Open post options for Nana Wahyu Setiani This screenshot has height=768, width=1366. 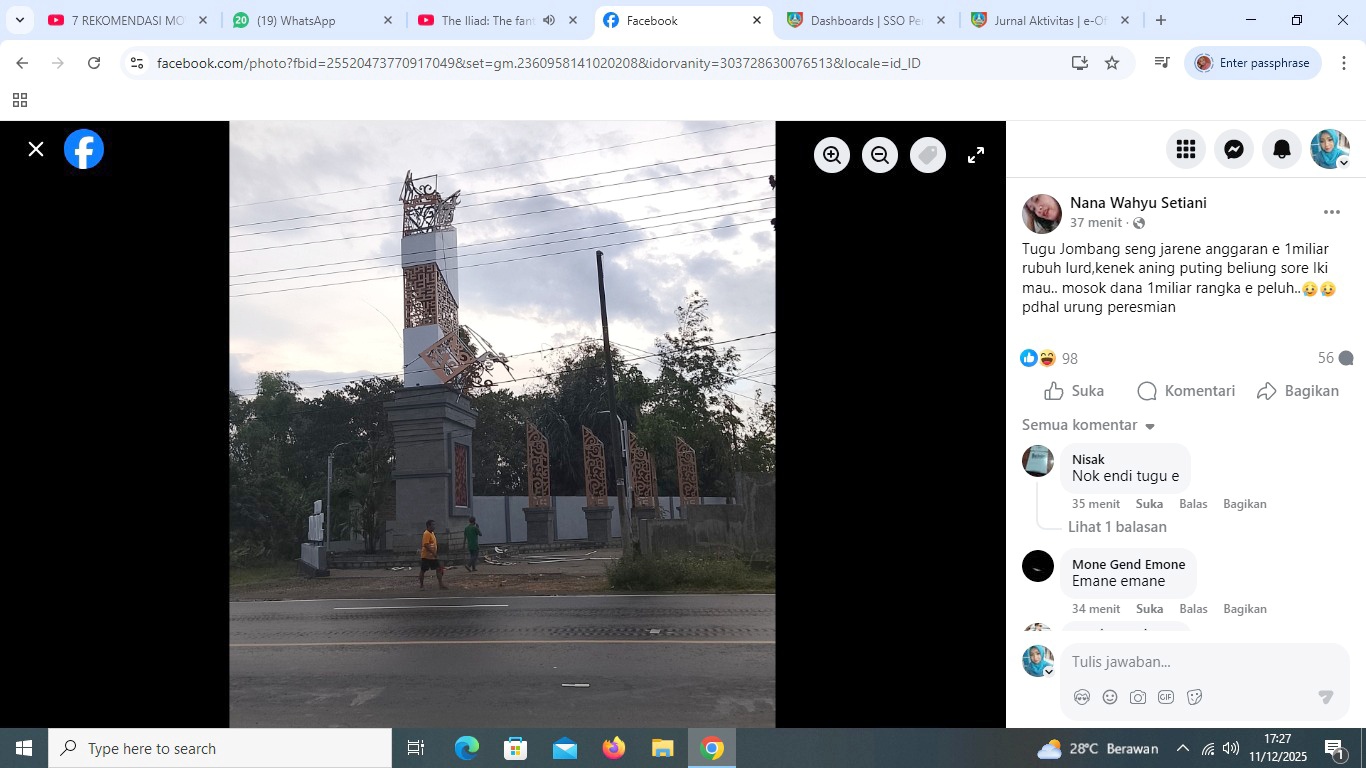point(1331,212)
